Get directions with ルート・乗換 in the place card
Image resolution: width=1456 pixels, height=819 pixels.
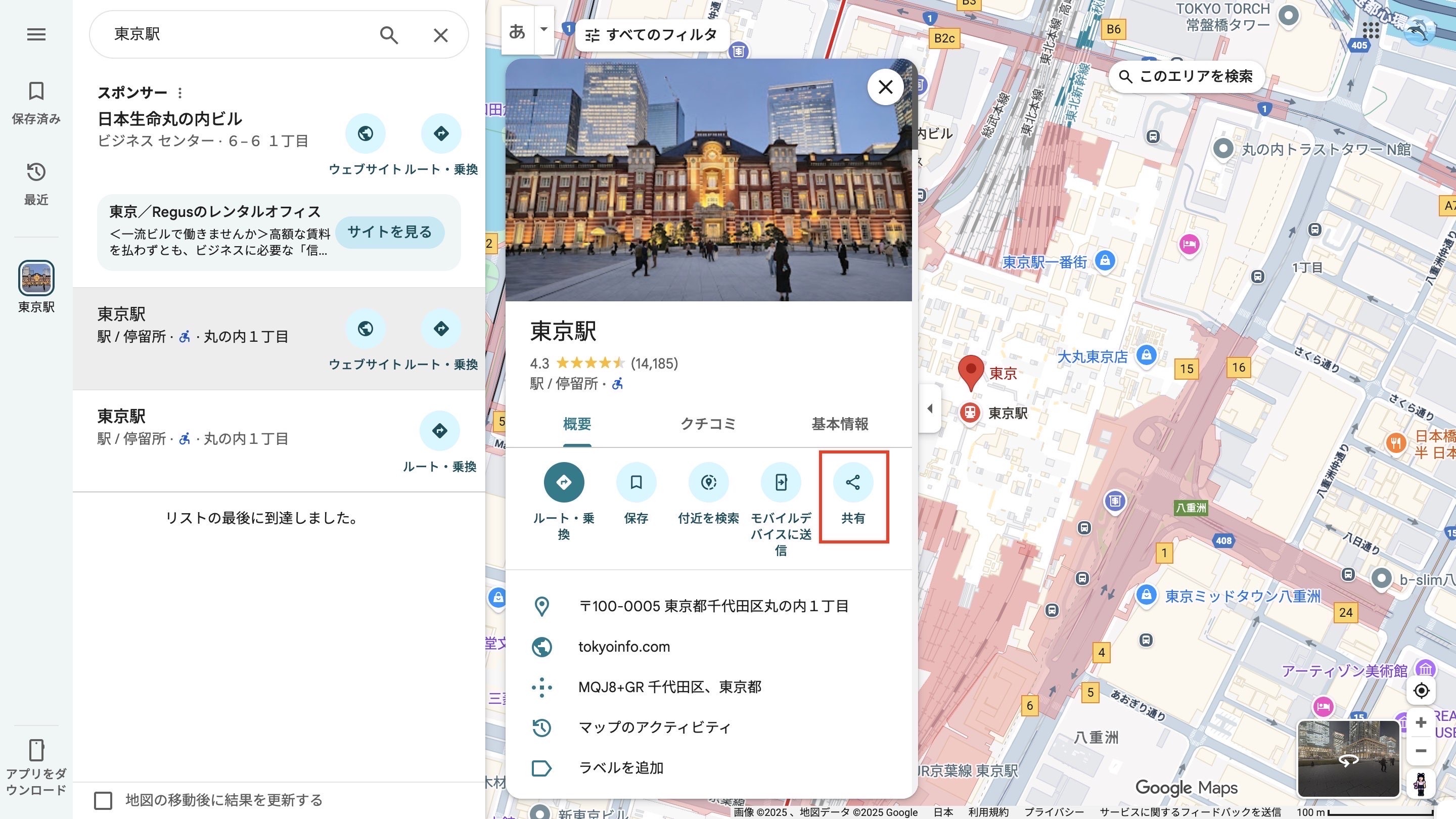click(x=564, y=482)
